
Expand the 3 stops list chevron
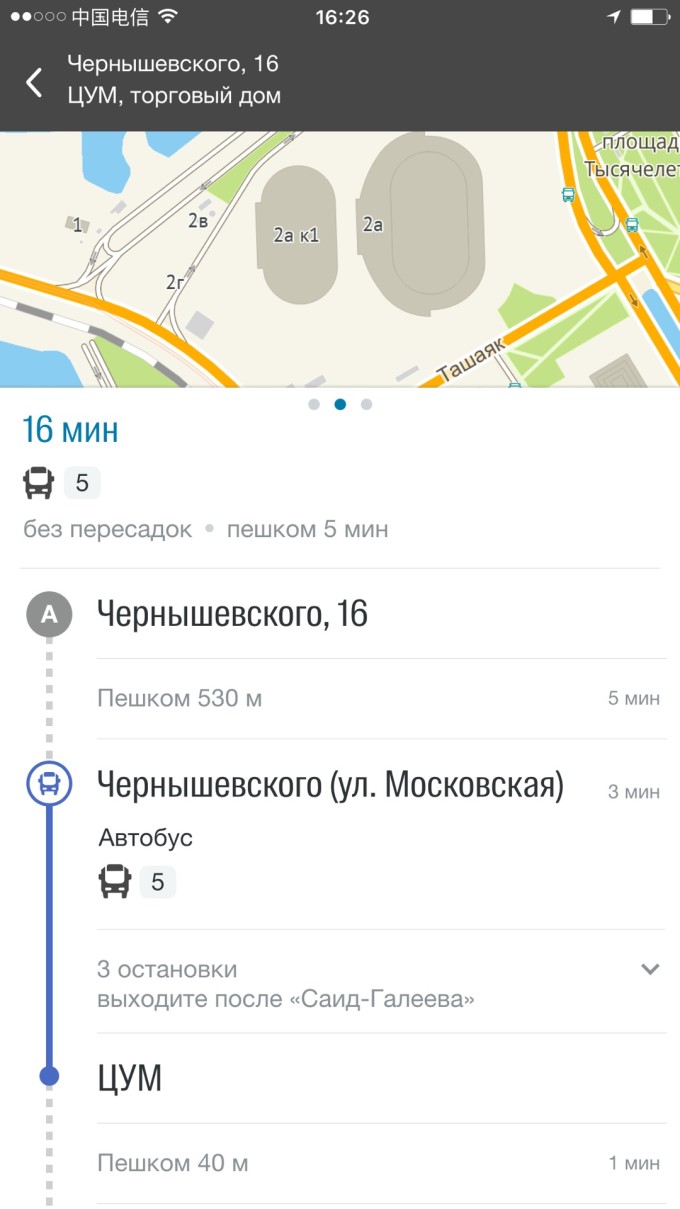[650, 969]
